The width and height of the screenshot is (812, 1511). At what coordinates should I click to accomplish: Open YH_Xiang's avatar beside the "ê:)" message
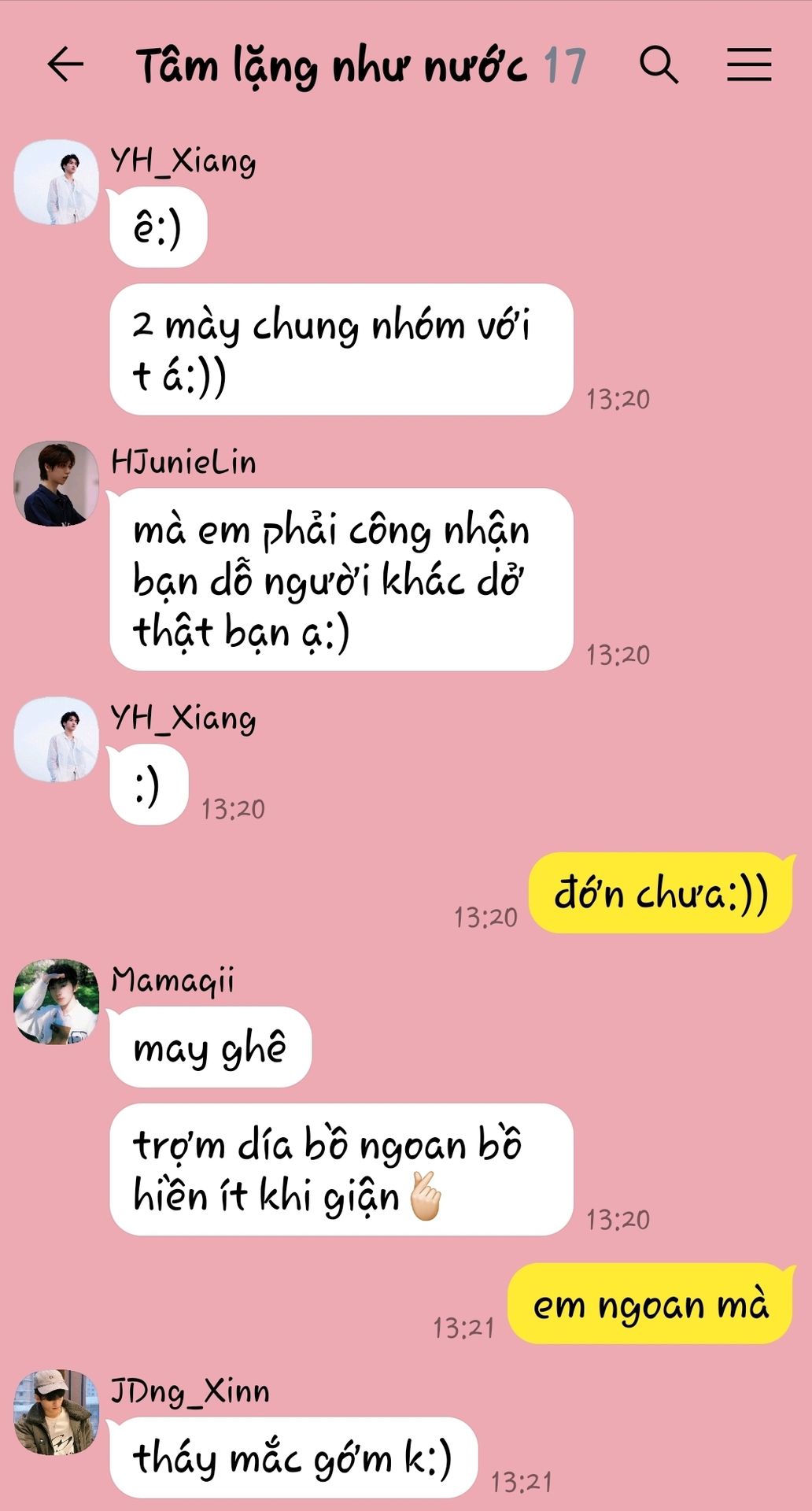pos(56,183)
